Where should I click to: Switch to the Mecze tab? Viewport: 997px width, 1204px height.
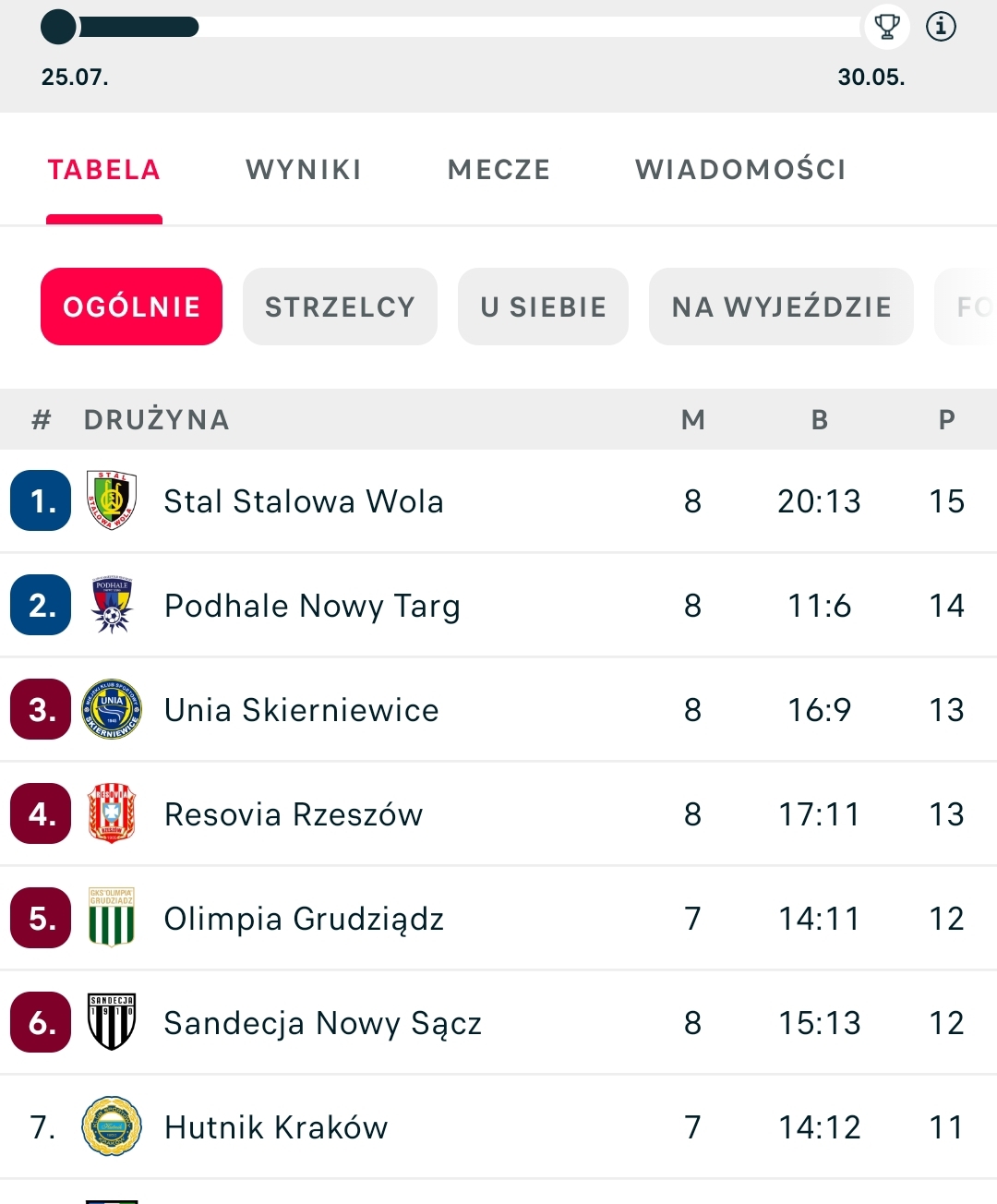point(498,170)
